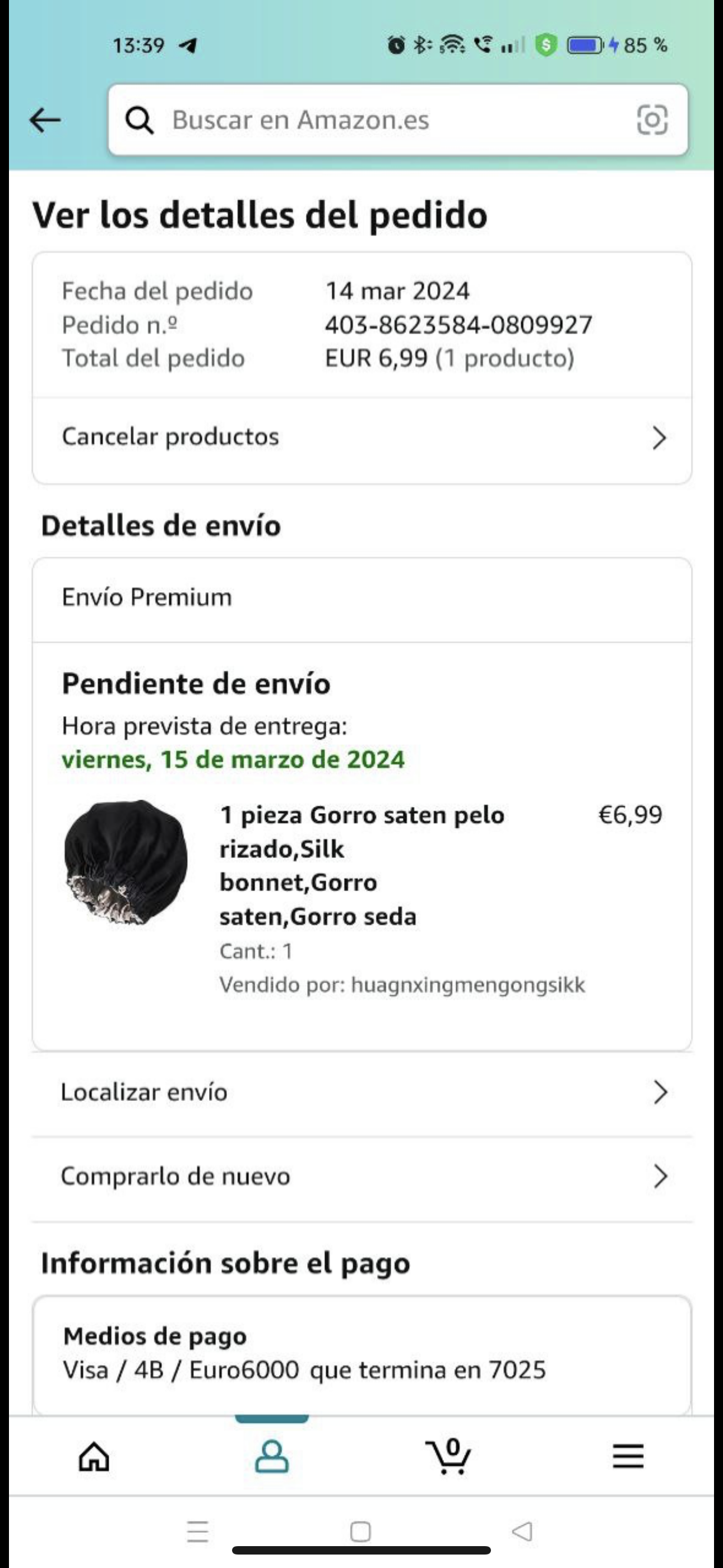The width and height of the screenshot is (723, 1568).
Task: Go back with the top arrow
Action: [x=45, y=120]
